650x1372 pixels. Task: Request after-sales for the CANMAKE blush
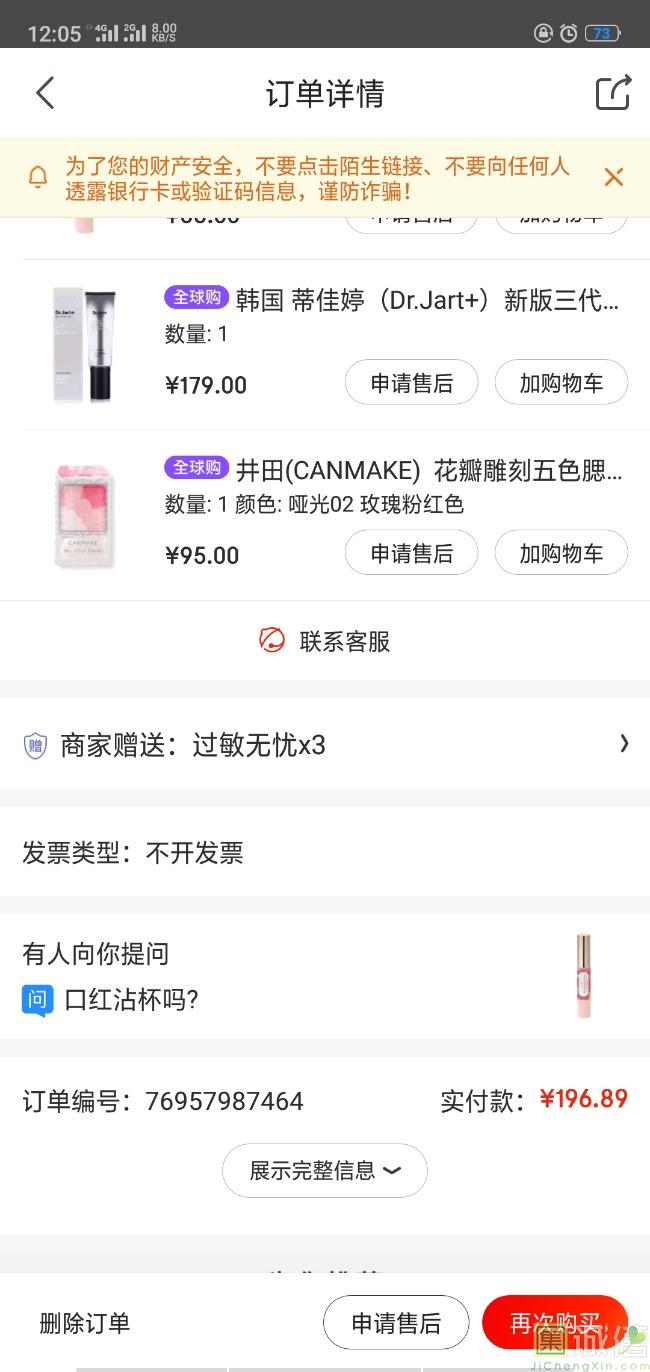(x=411, y=553)
